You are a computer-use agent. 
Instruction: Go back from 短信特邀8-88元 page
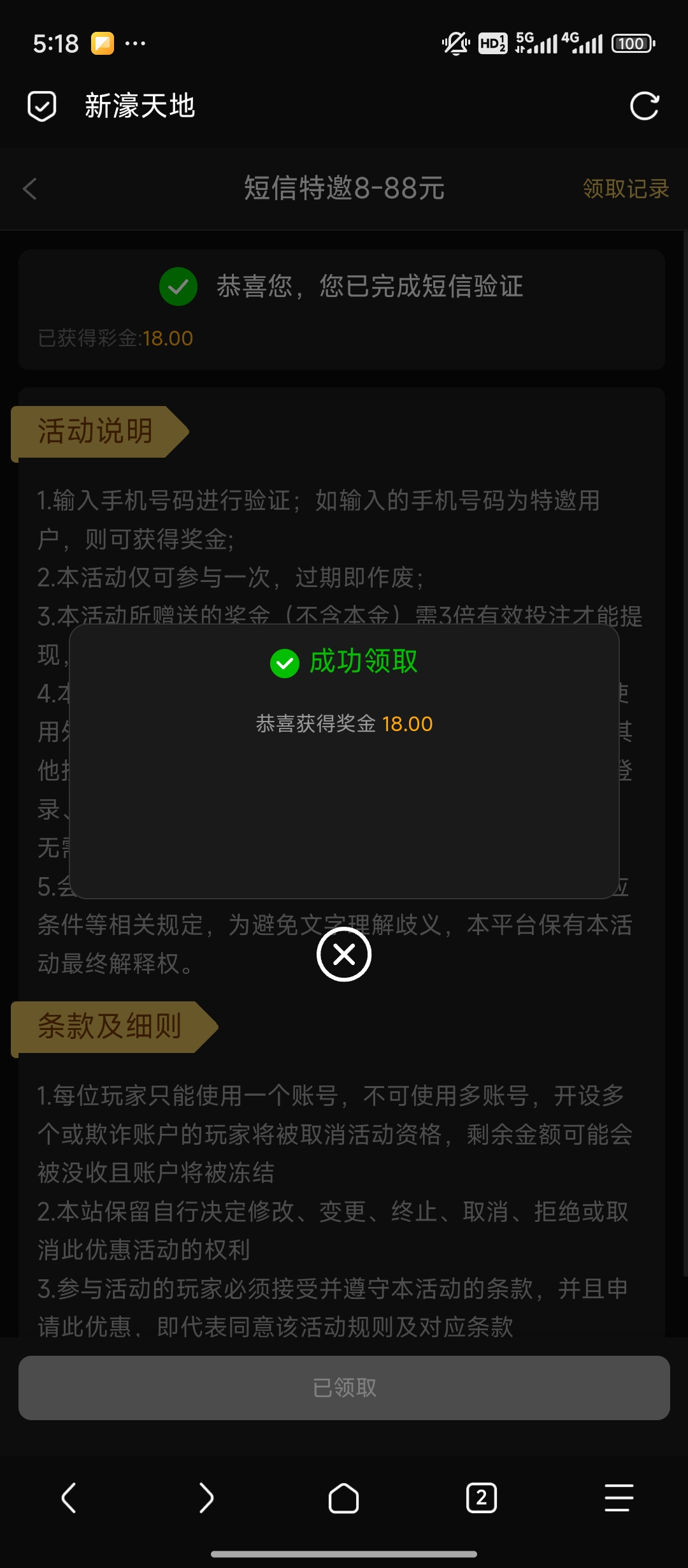(x=30, y=189)
